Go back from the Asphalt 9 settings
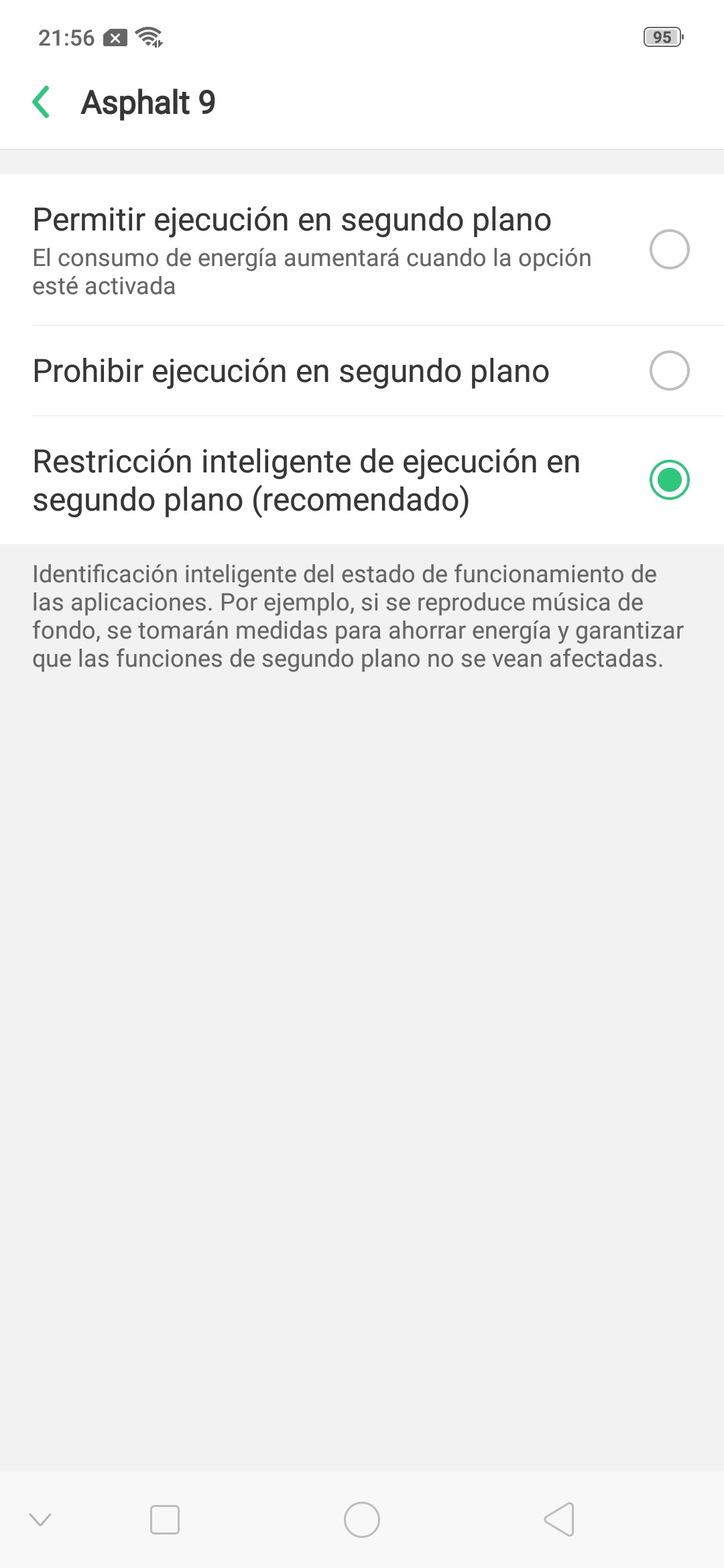This screenshot has width=724, height=1568. 42,102
